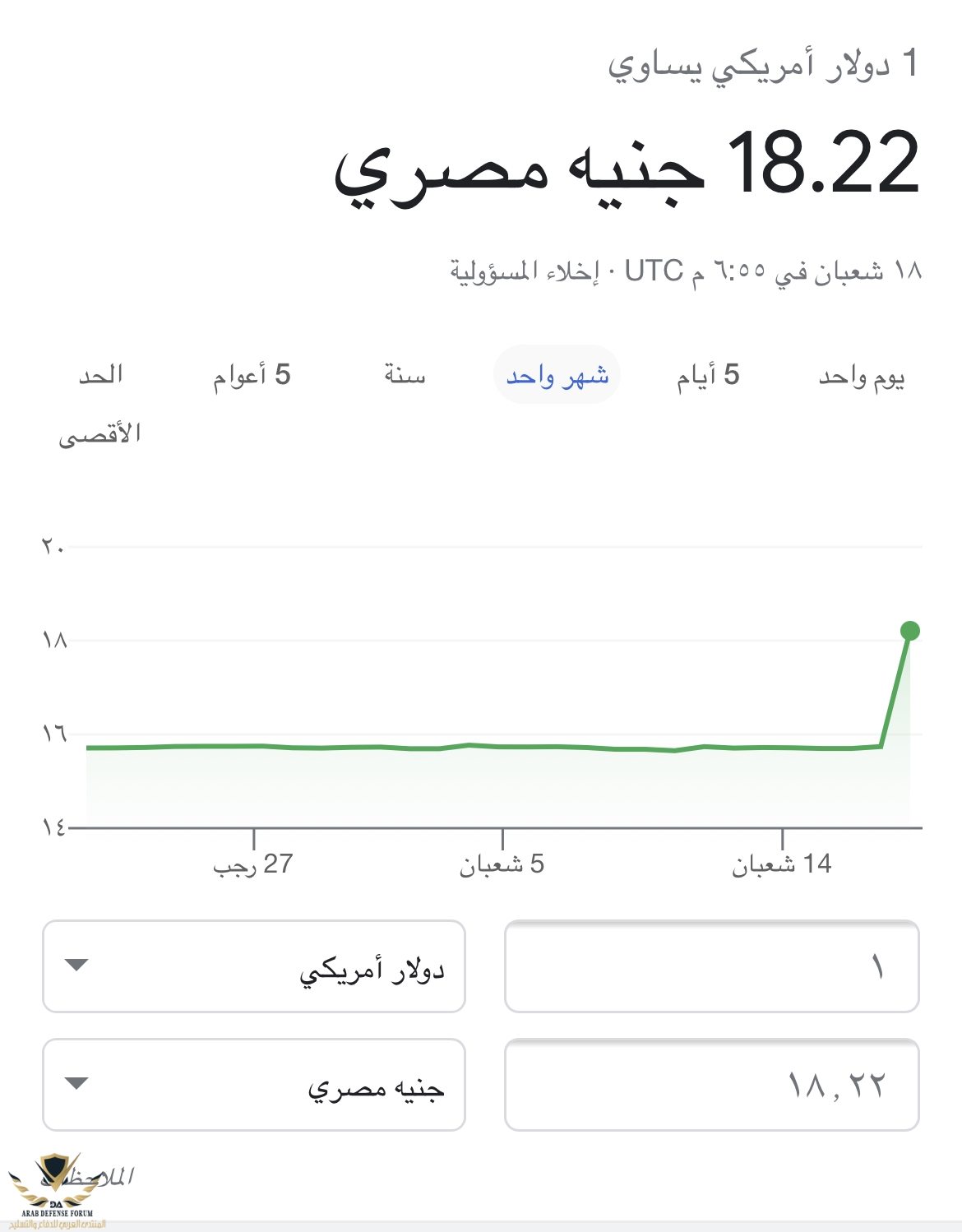Open the إخلاء المسؤولية disclaimer link
Viewport: 962px width, 1232px height.
(x=525, y=271)
